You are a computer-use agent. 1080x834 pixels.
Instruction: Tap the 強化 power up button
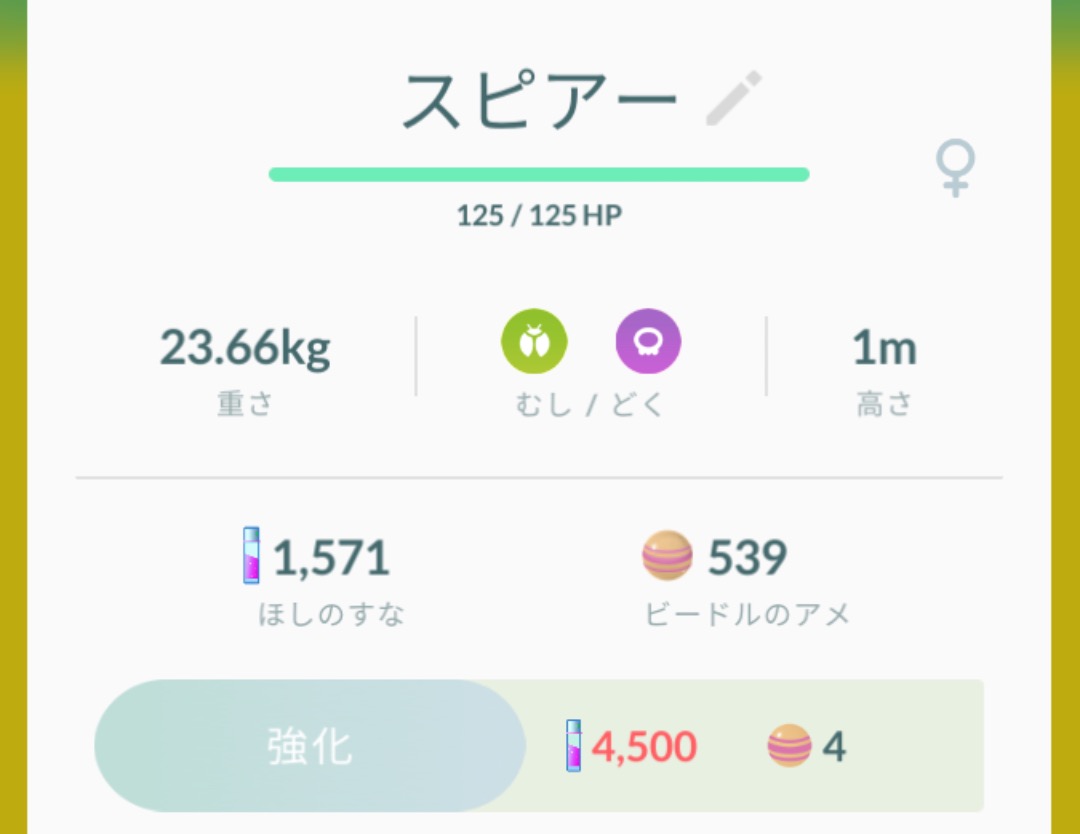tap(310, 746)
